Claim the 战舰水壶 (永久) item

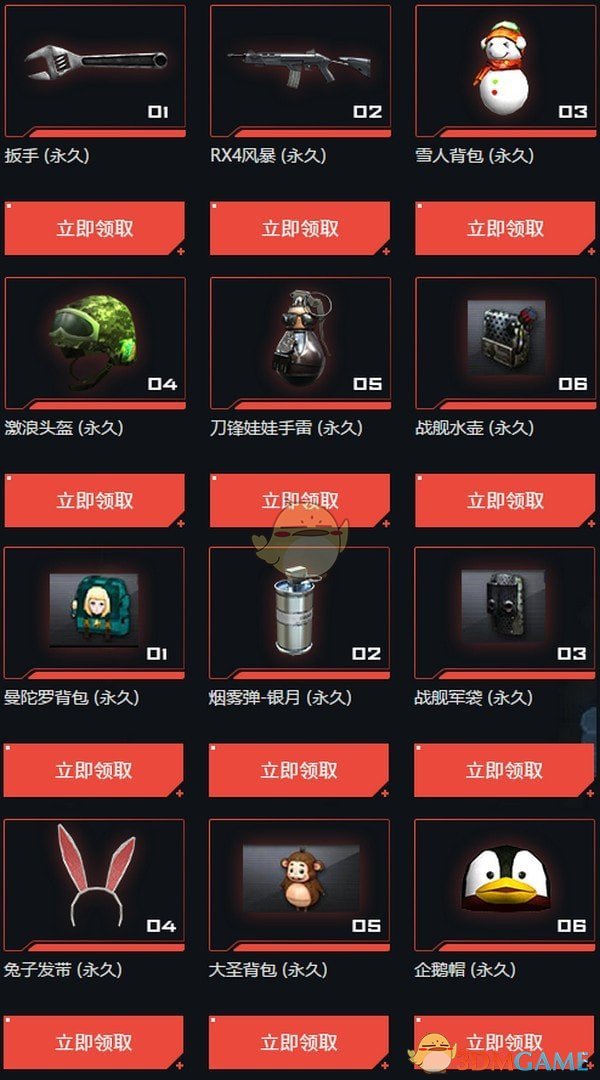coord(505,500)
